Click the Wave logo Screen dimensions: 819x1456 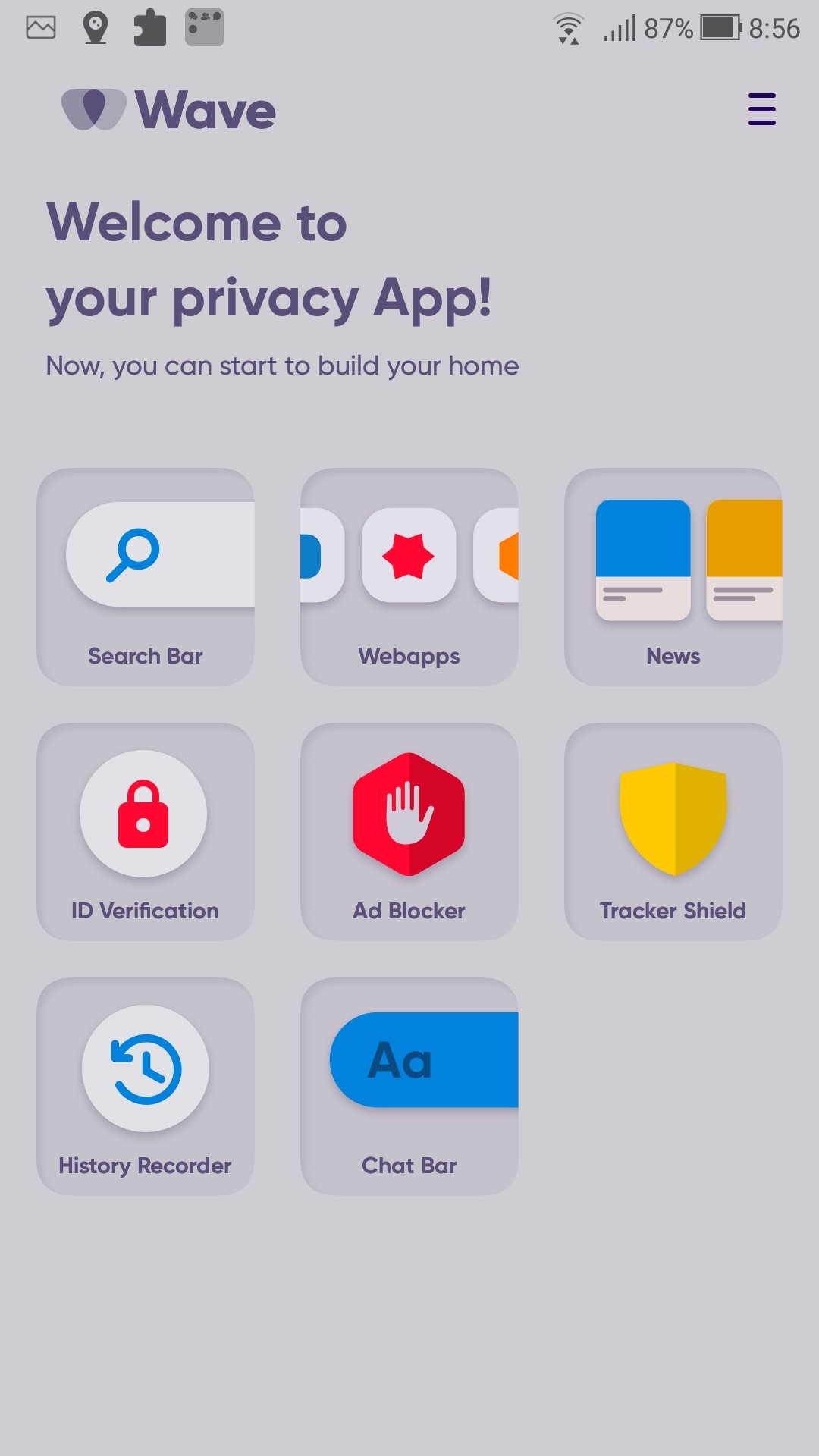(x=167, y=109)
